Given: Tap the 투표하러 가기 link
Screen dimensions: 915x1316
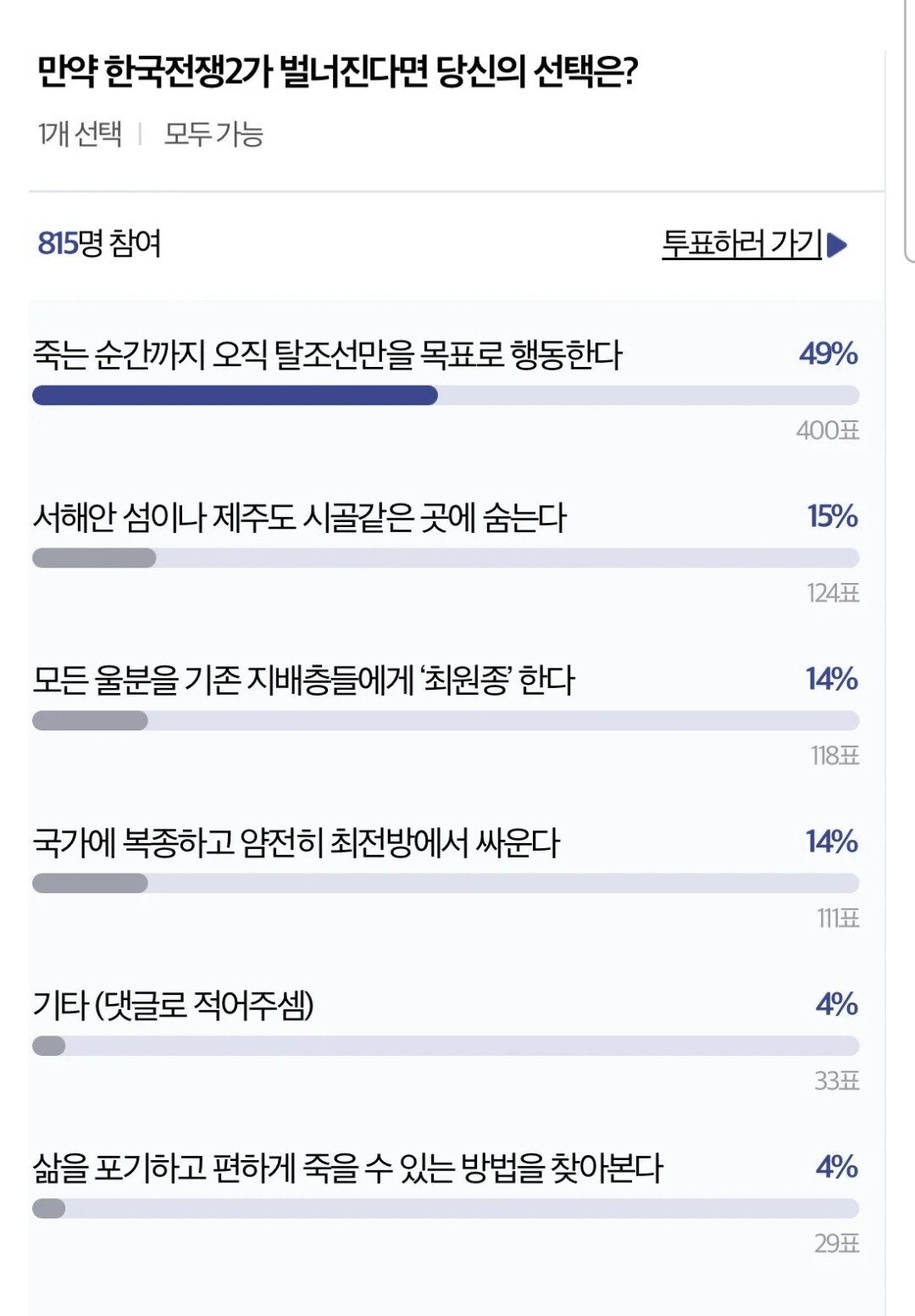Looking at the screenshot, I should tap(752, 244).
